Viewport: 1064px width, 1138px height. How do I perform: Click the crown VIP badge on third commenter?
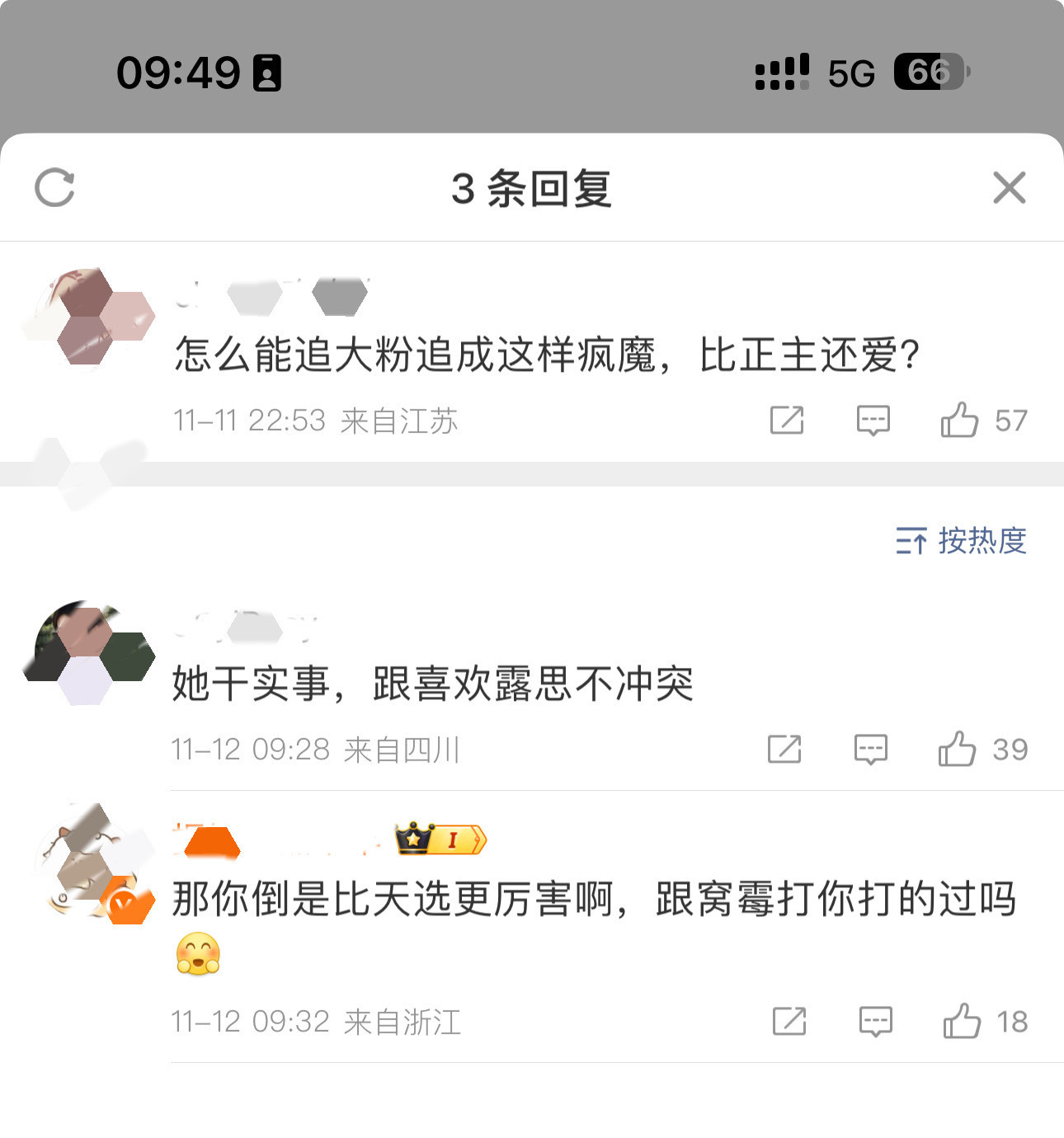(x=412, y=840)
